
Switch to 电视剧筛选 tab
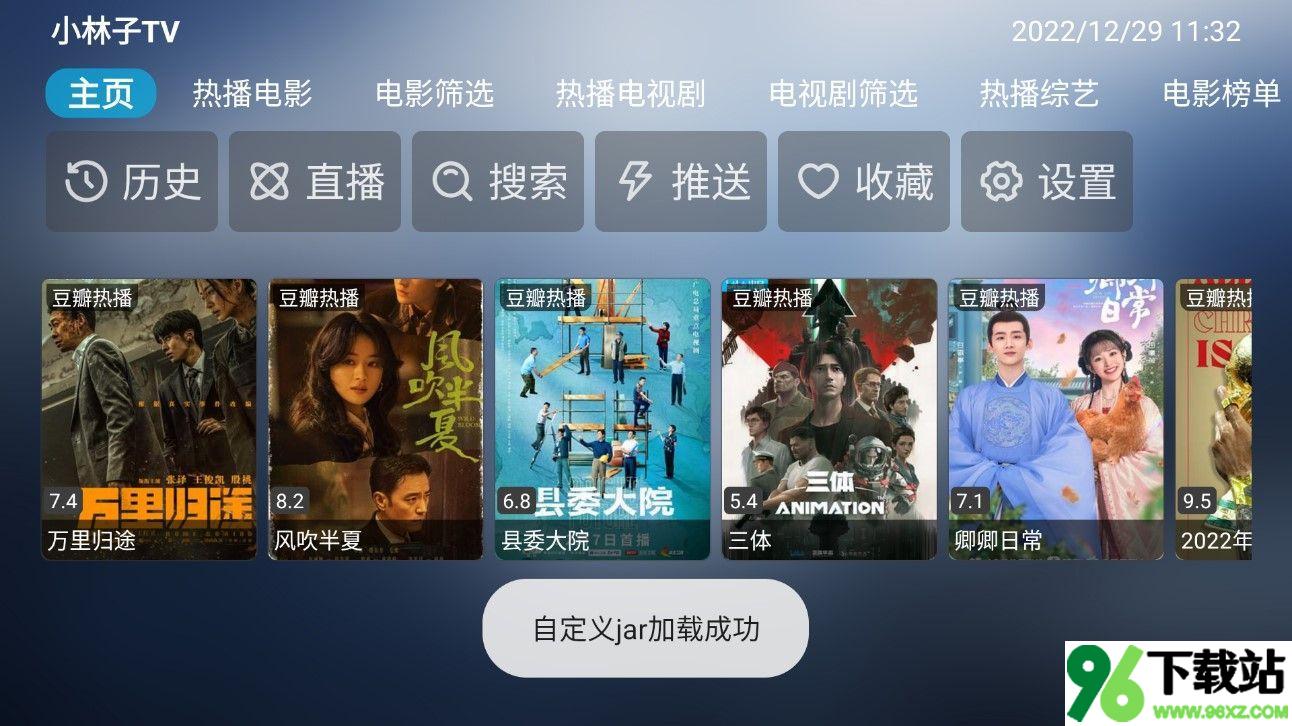(x=842, y=94)
